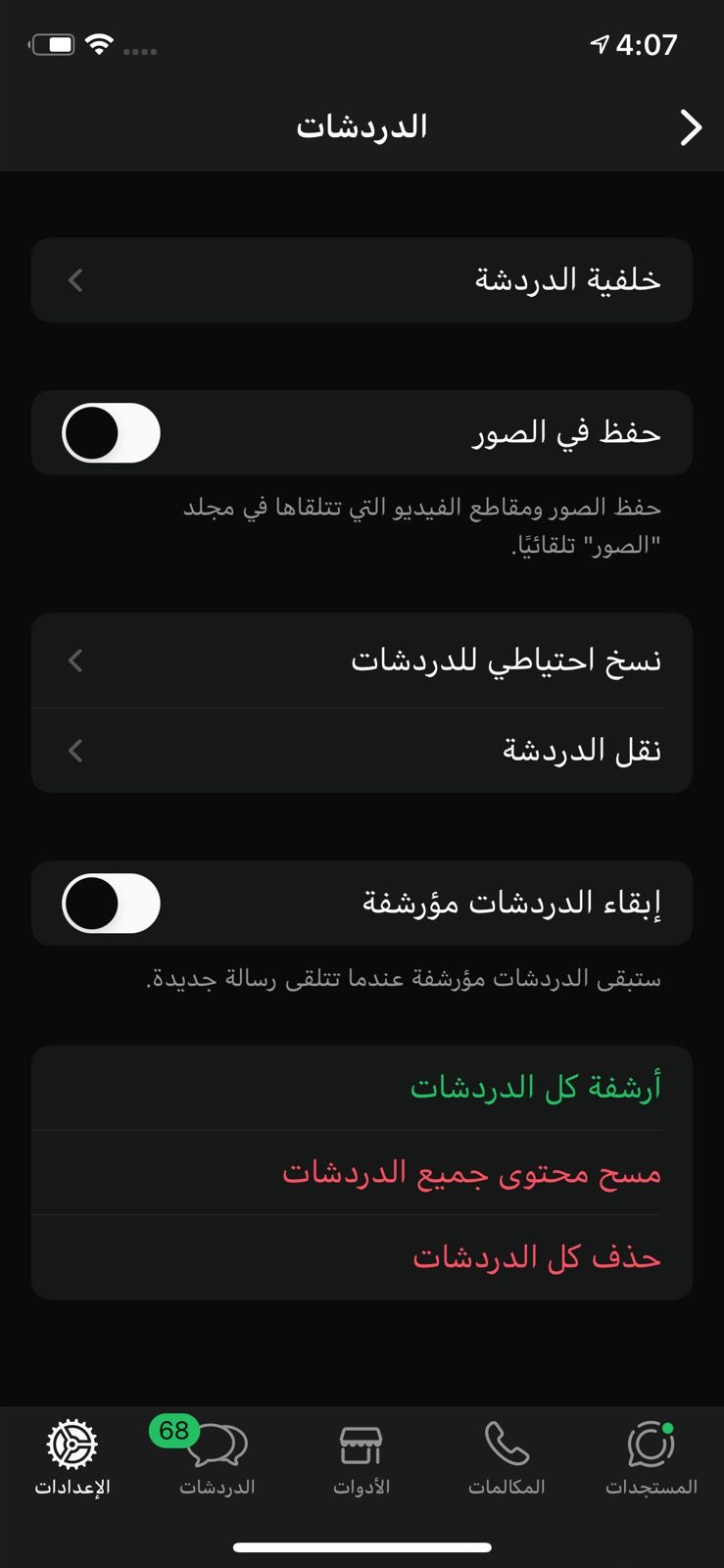Open نسخ احتياطي للدردشات backup settings
The image size is (724, 1568).
click(362, 661)
